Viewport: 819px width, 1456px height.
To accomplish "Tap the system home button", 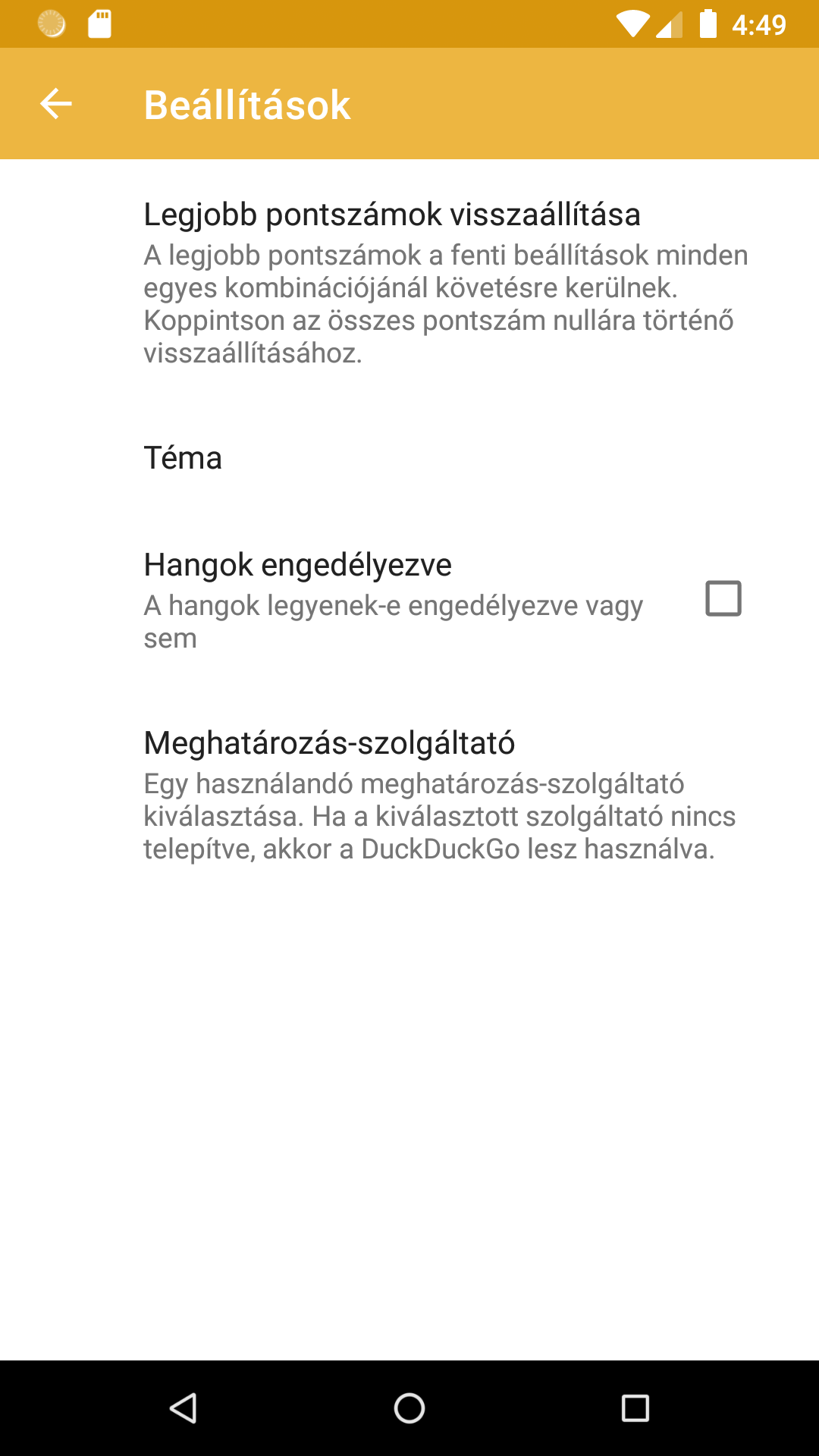I will click(x=409, y=1408).
